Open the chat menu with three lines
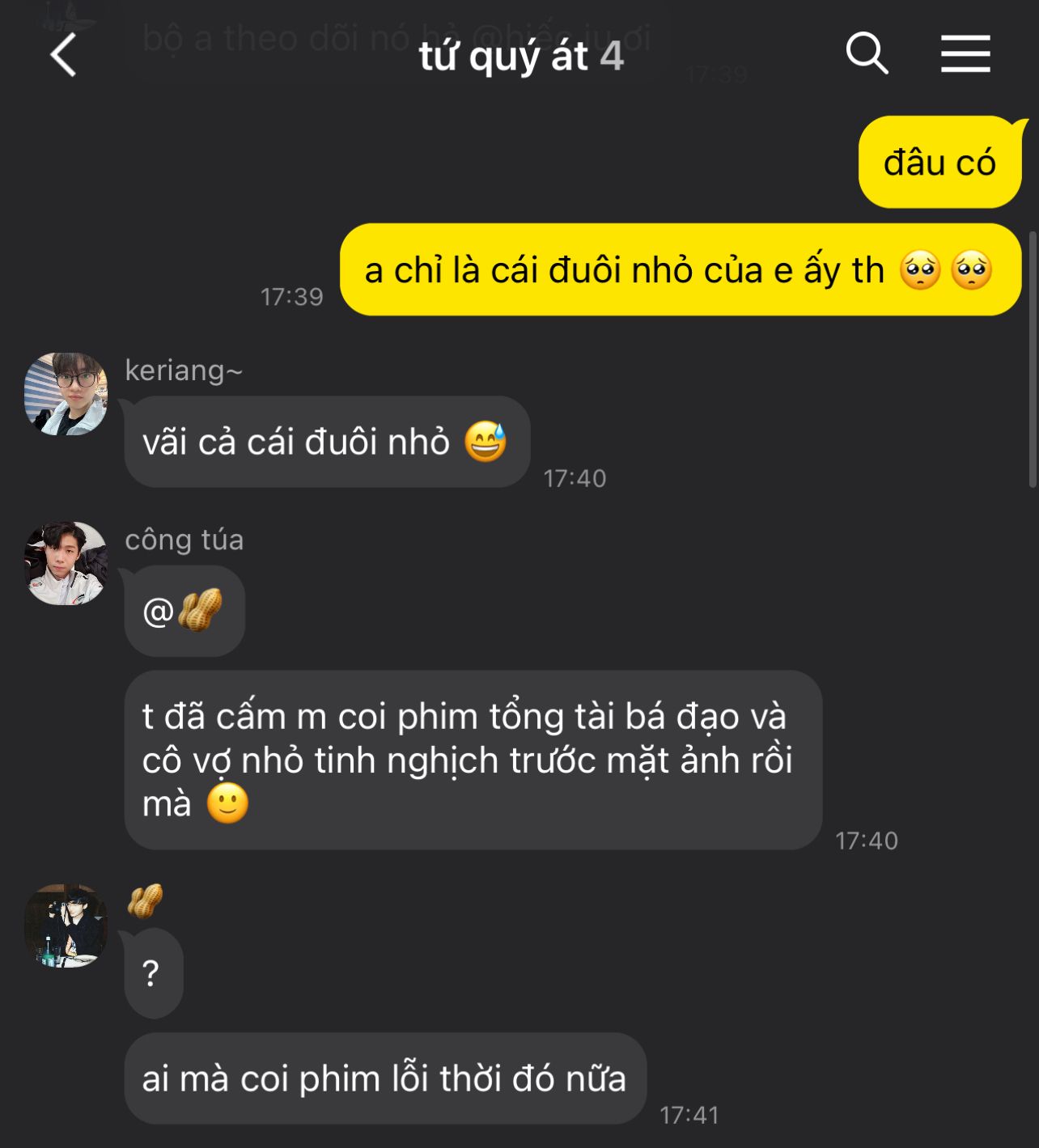Image resolution: width=1039 pixels, height=1148 pixels. (x=965, y=54)
